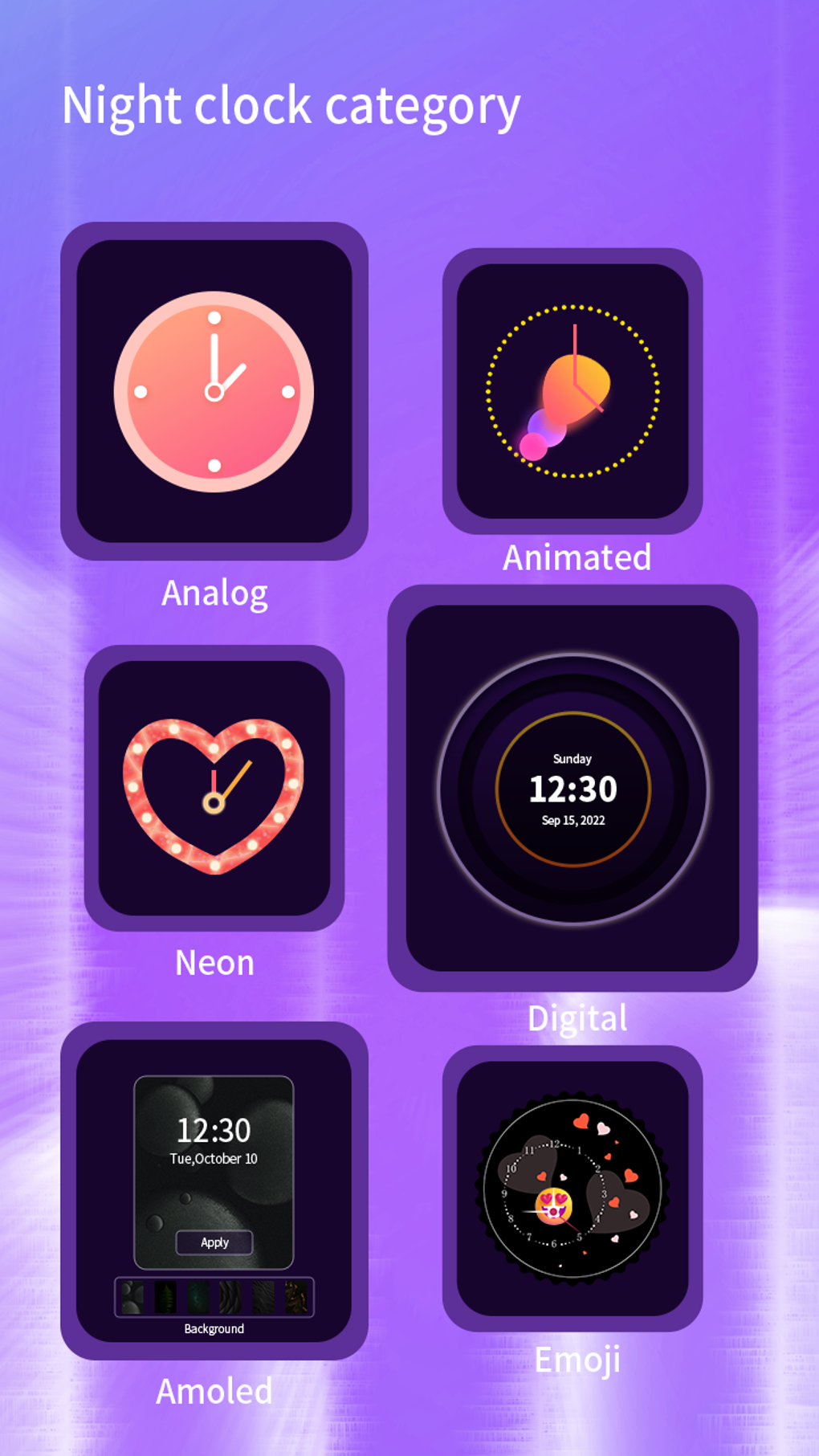Click the Background label under the thumbnails
Image resolution: width=819 pixels, height=1456 pixels.
[214, 1329]
